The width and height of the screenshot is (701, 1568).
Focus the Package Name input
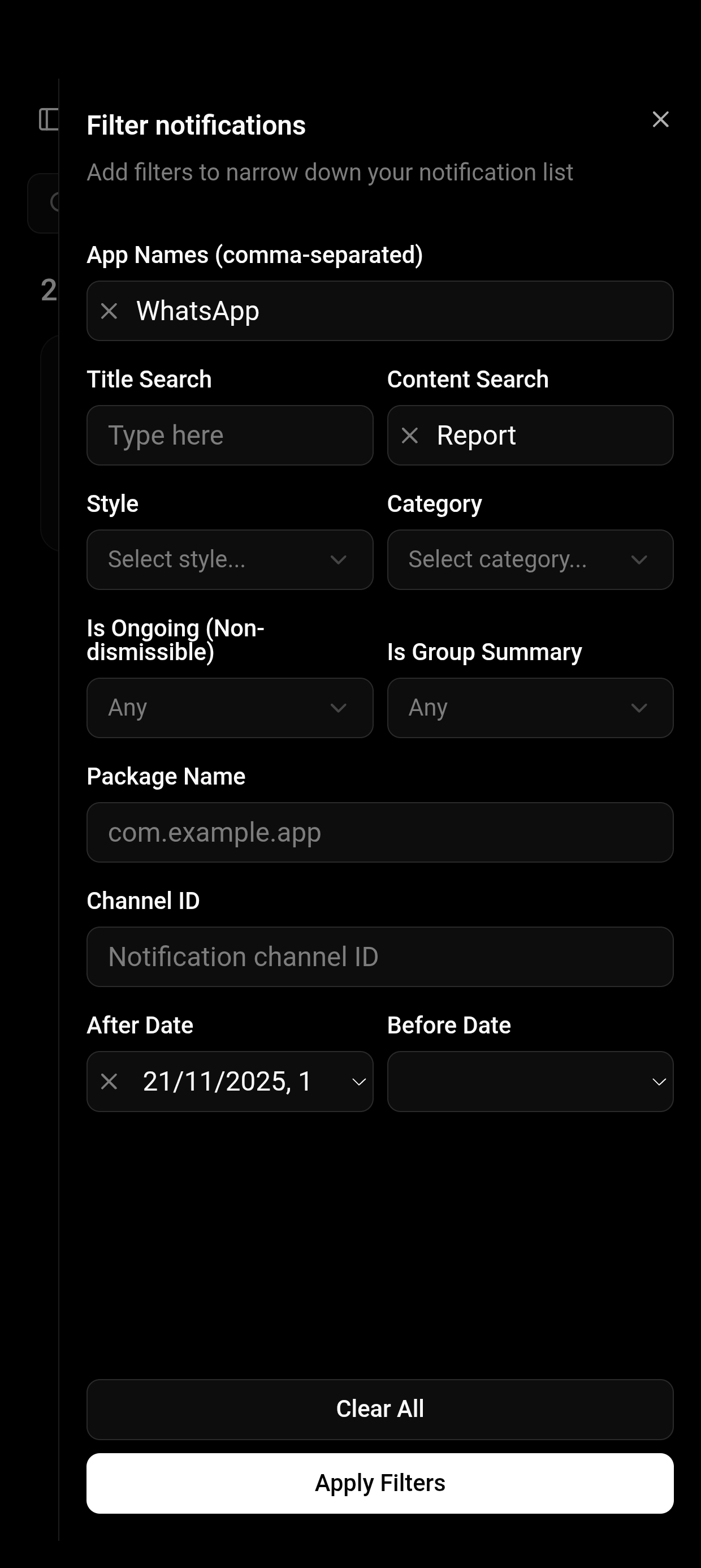pyautogui.click(x=380, y=832)
